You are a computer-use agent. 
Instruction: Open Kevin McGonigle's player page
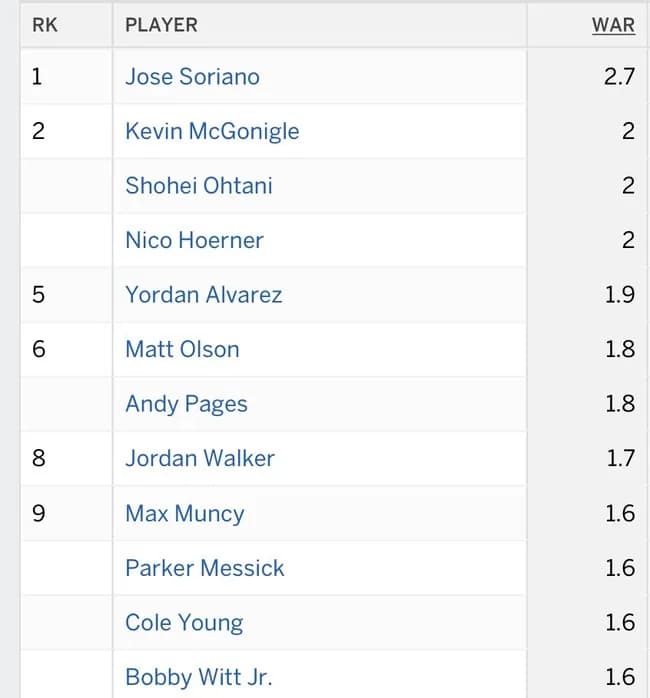(212, 131)
